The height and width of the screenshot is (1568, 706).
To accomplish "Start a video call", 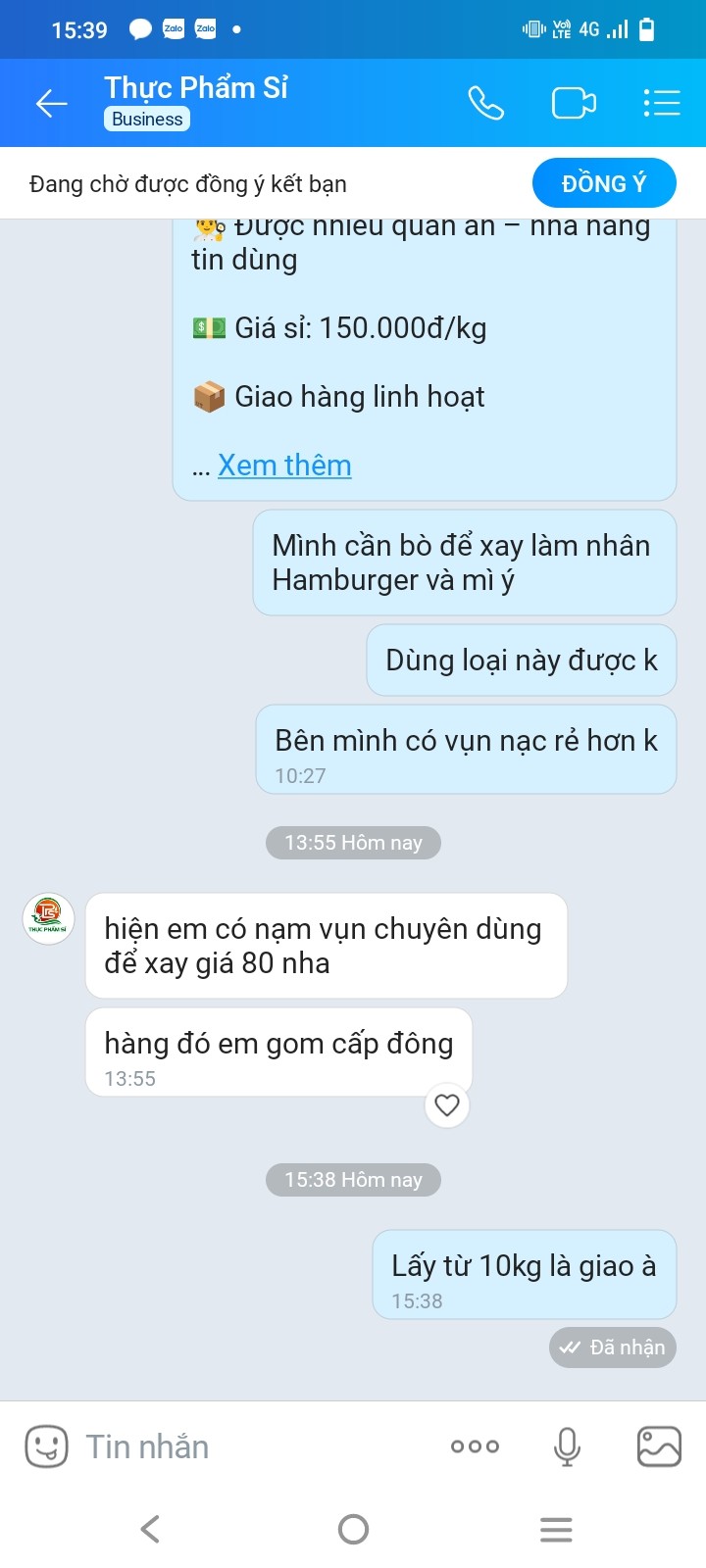I will click(574, 103).
